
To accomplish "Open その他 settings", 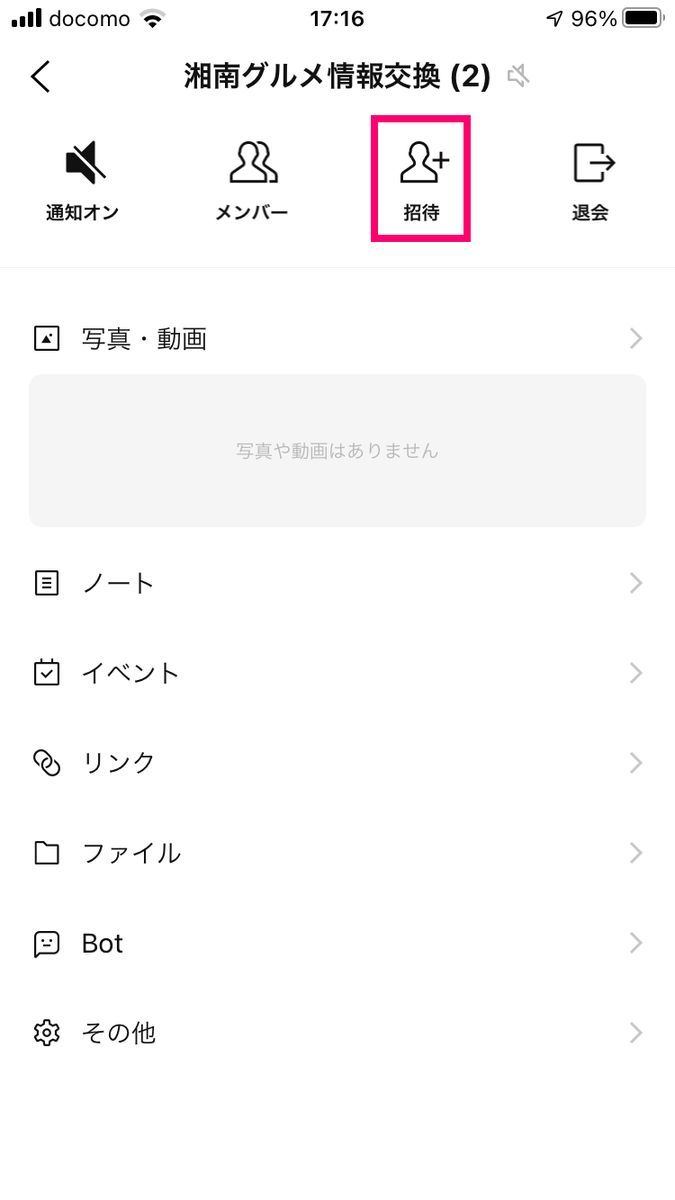I will (337, 1033).
